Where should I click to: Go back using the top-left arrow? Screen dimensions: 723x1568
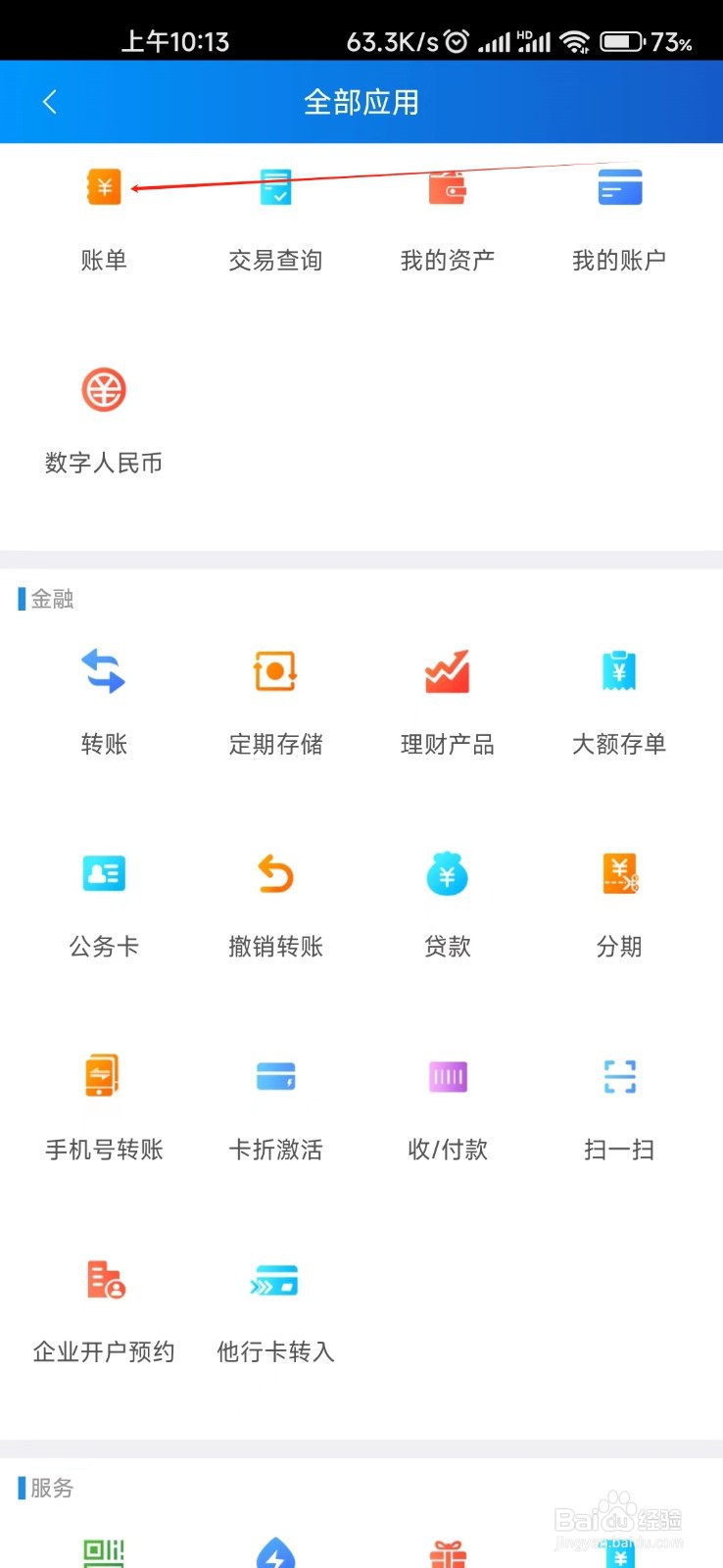[50, 102]
